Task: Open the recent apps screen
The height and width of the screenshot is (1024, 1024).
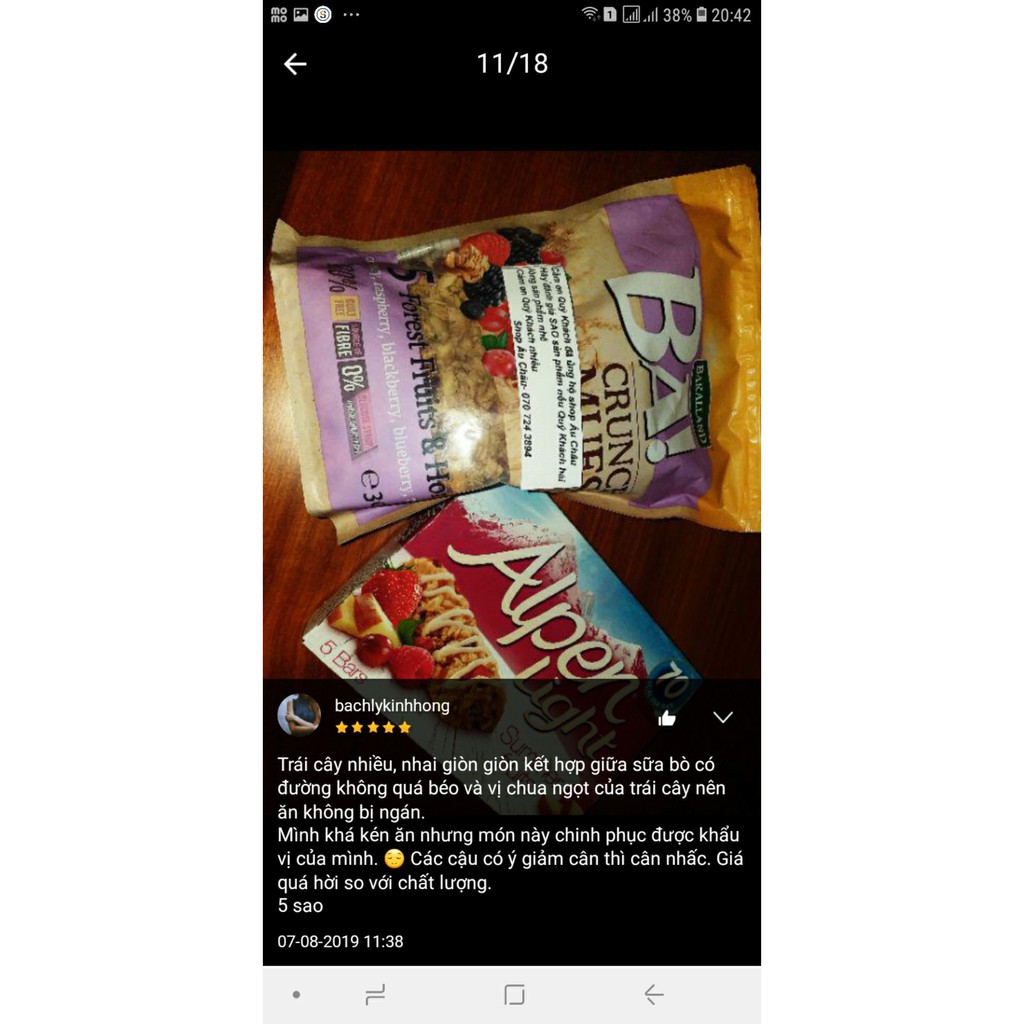Action: click(x=375, y=994)
